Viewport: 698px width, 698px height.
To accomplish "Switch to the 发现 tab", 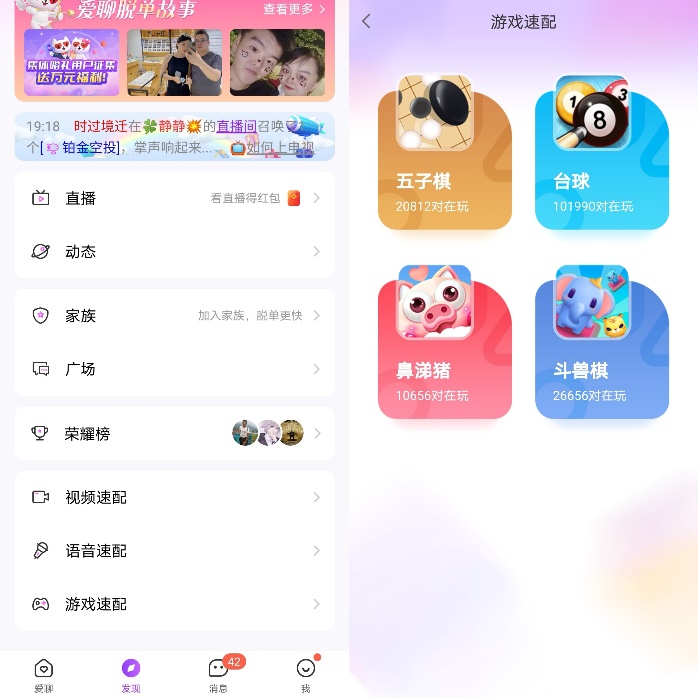I will (x=130, y=674).
